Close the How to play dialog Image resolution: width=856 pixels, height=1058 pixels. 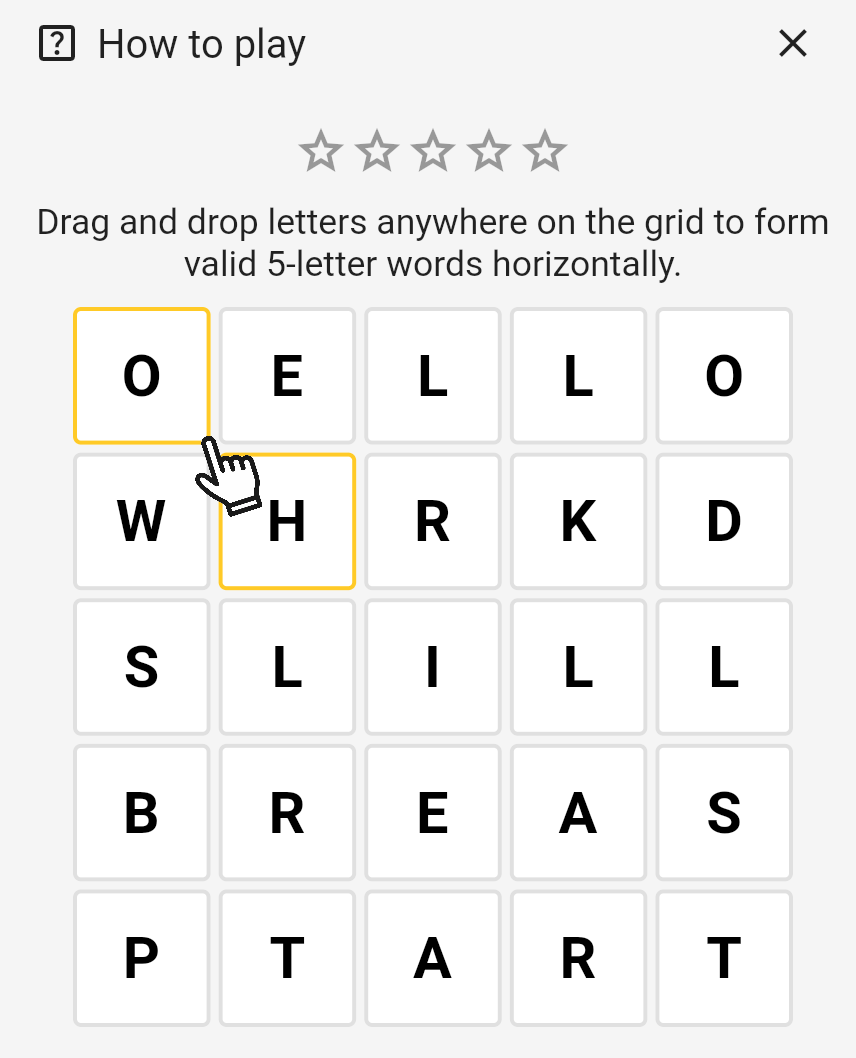coord(793,43)
